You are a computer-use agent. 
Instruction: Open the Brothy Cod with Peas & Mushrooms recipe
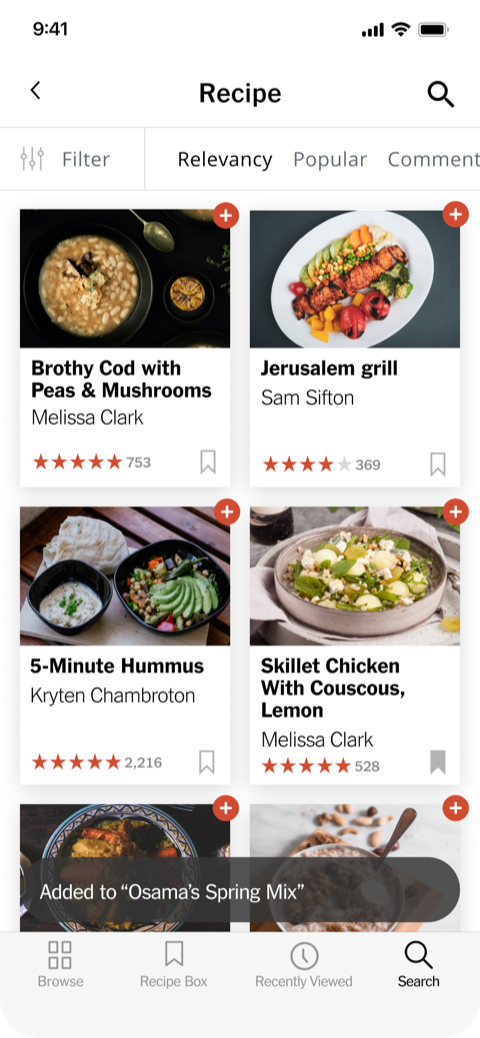click(125, 348)
